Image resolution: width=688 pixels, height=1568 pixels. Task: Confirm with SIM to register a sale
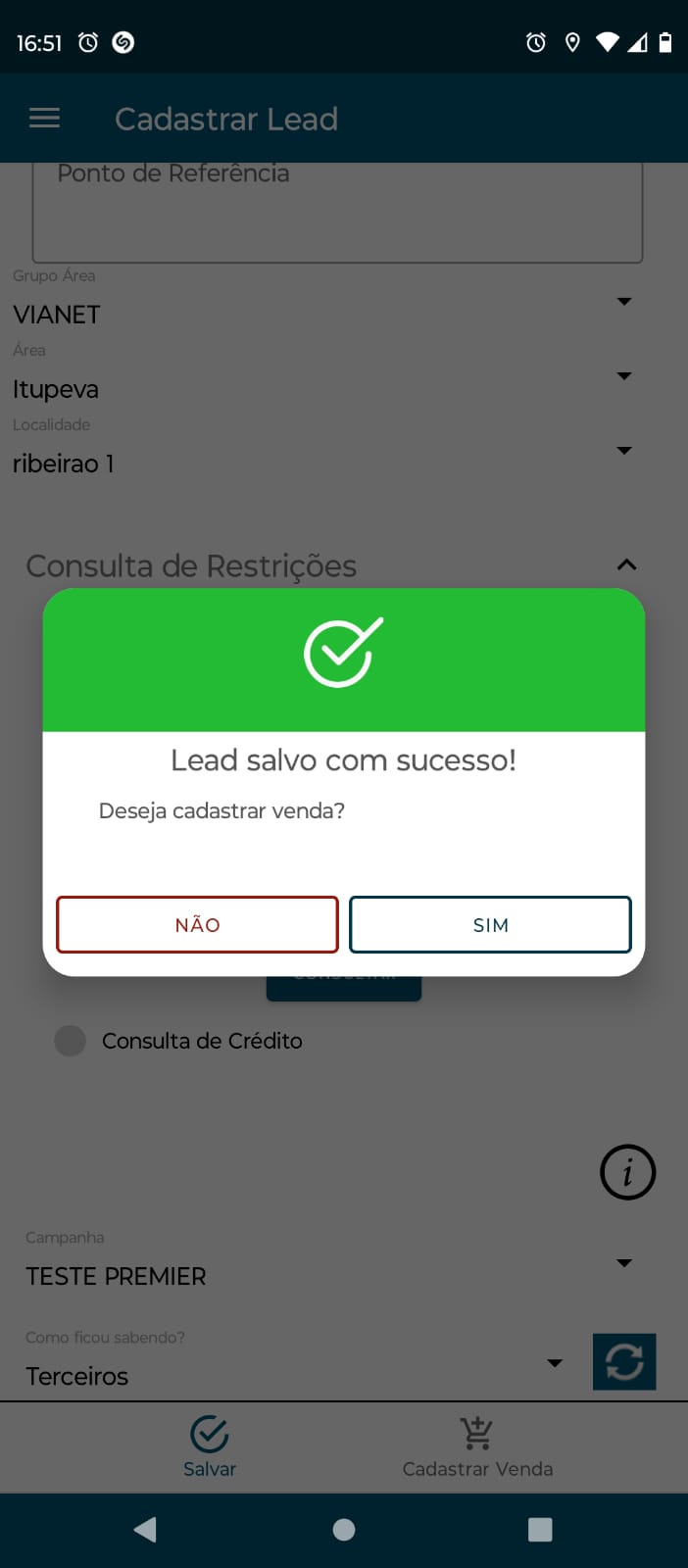pyautogui.click(x=490, y=924)
